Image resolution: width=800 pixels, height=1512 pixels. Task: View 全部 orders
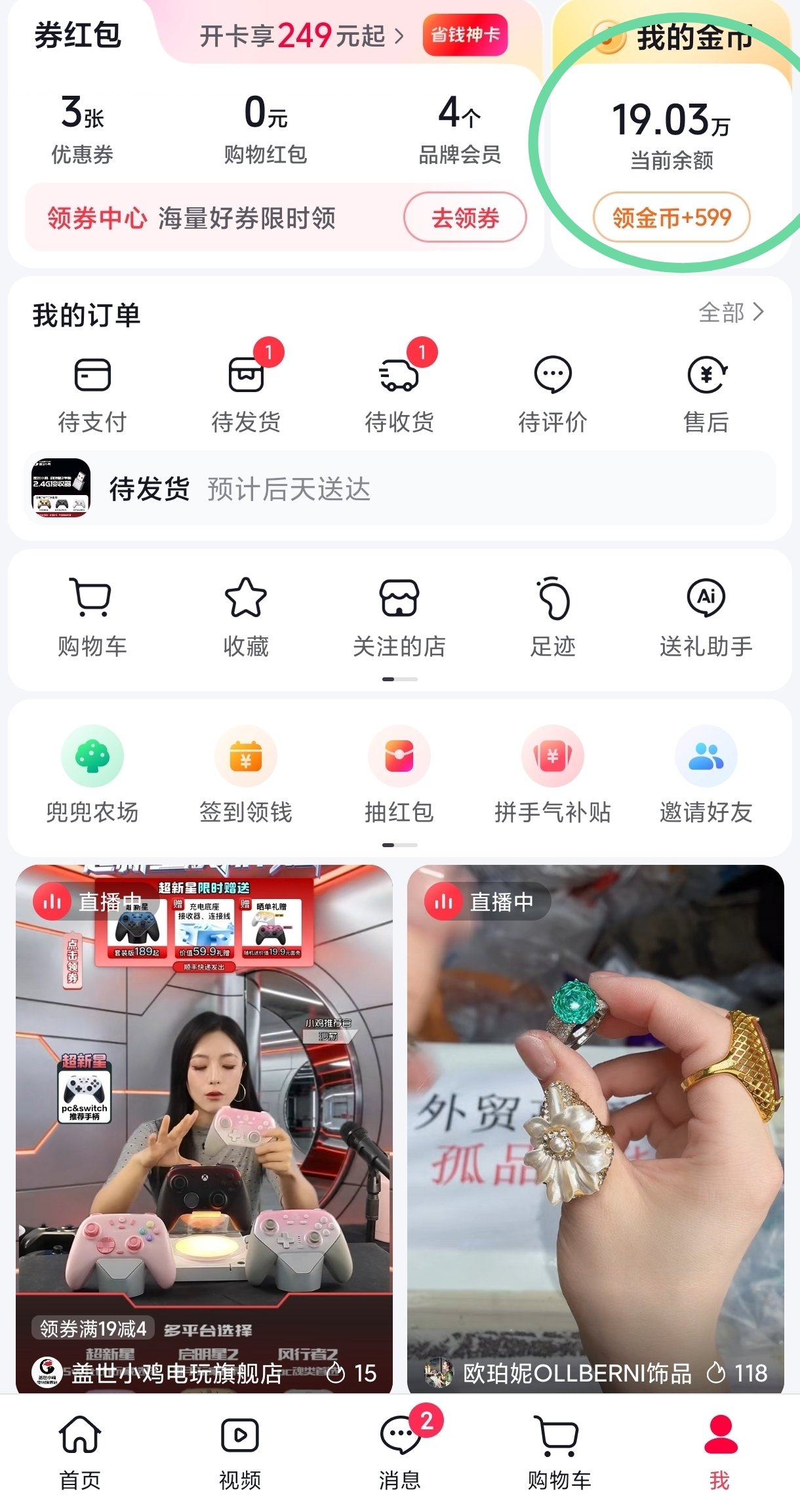coord(730,312)
